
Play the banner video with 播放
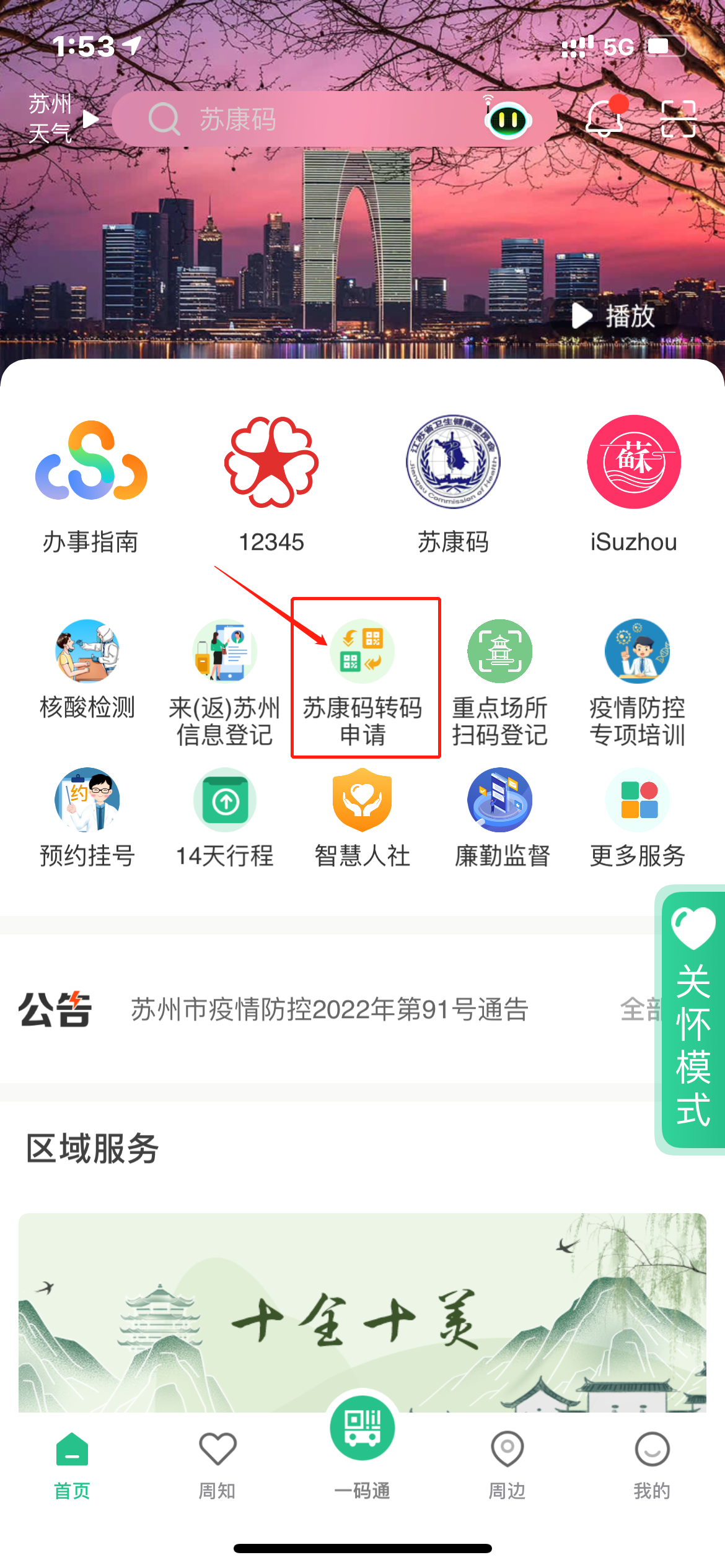(x=613, y=316)
